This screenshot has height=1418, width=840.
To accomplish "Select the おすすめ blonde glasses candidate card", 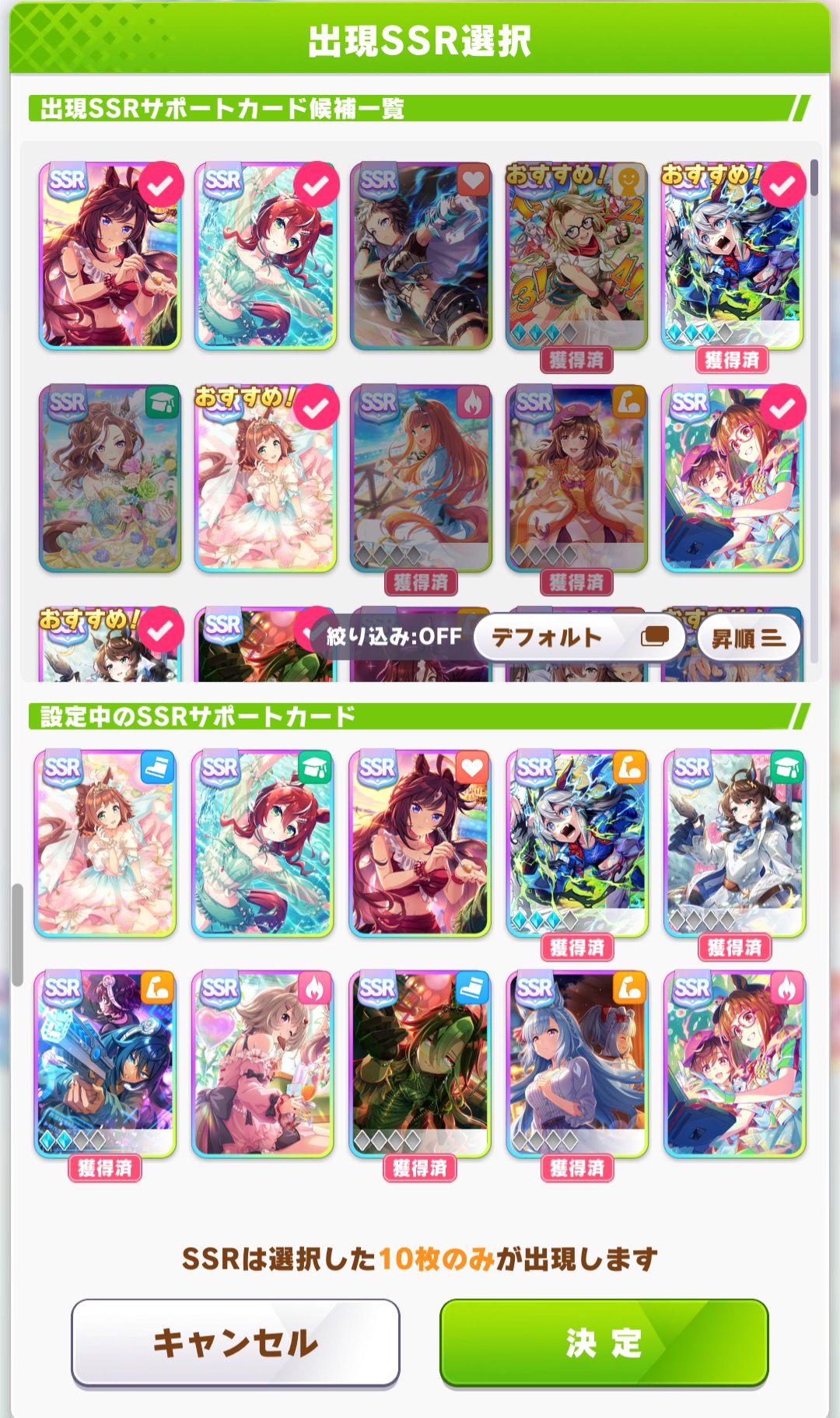I will [x=576, y=257].
